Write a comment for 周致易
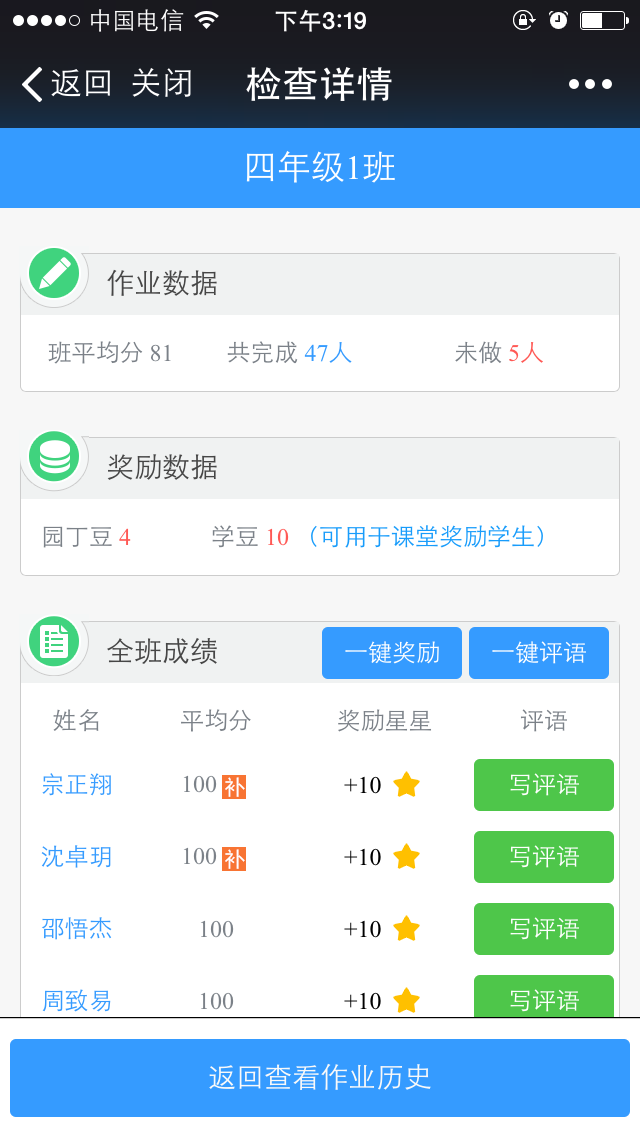640x1136 pixels. (544, 996)
